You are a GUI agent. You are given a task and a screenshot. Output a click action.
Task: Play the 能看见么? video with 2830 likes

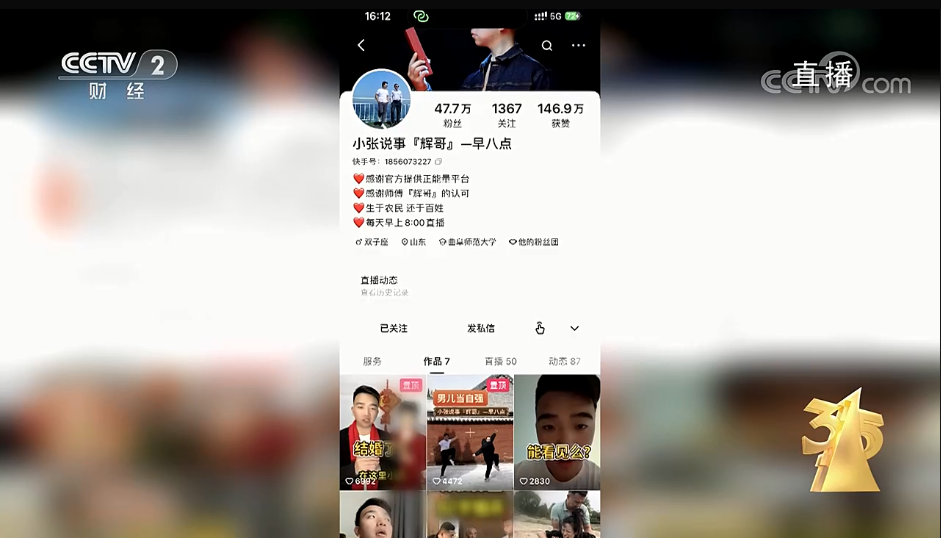click(x=557, y=432)
